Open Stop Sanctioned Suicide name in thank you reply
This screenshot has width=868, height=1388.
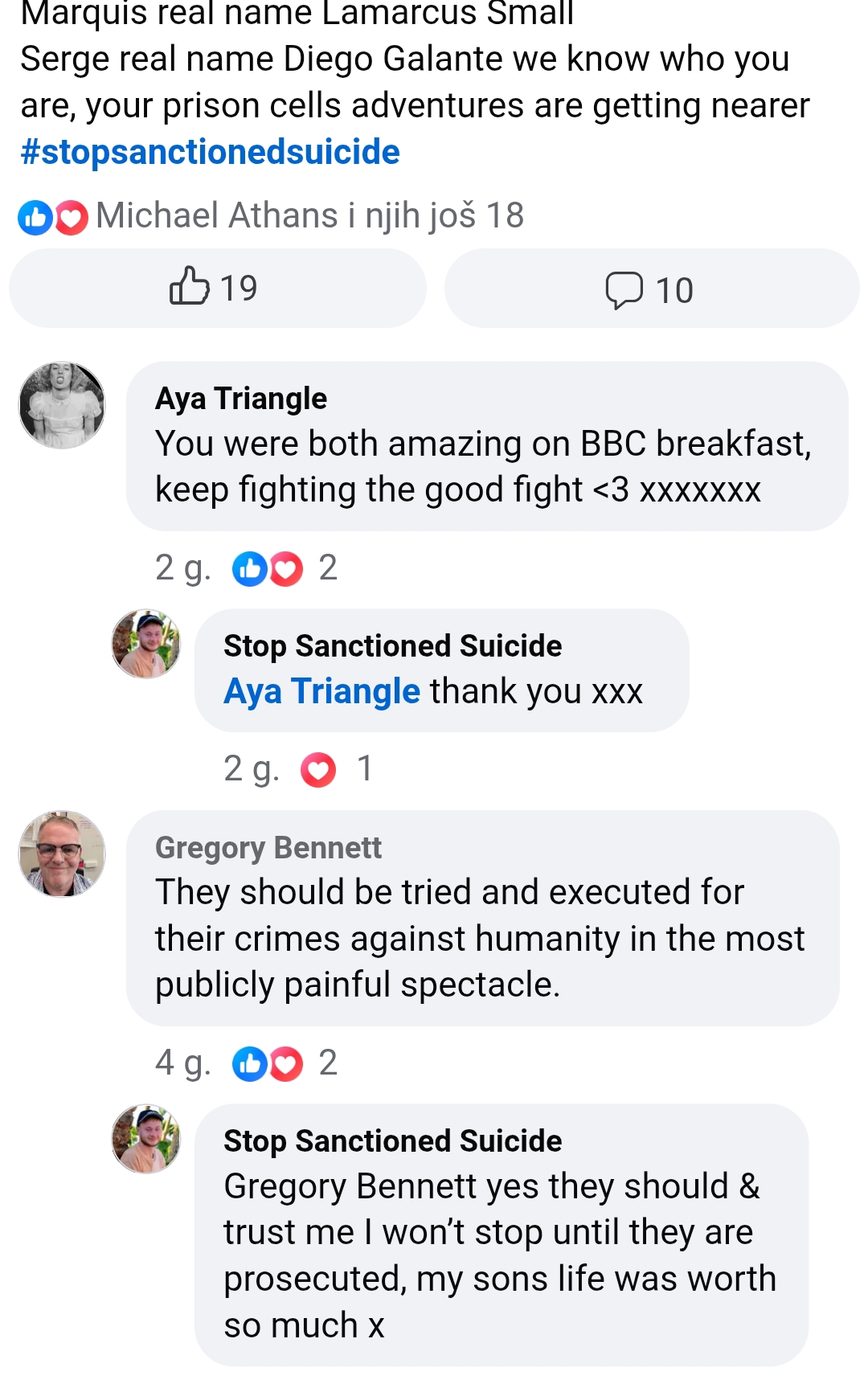[392, 646]
